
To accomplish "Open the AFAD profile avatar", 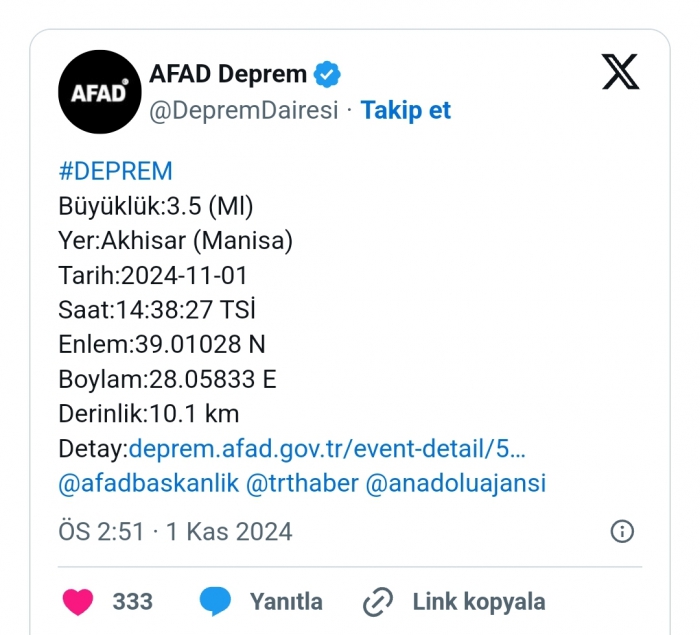I will [x=99, y=92].
